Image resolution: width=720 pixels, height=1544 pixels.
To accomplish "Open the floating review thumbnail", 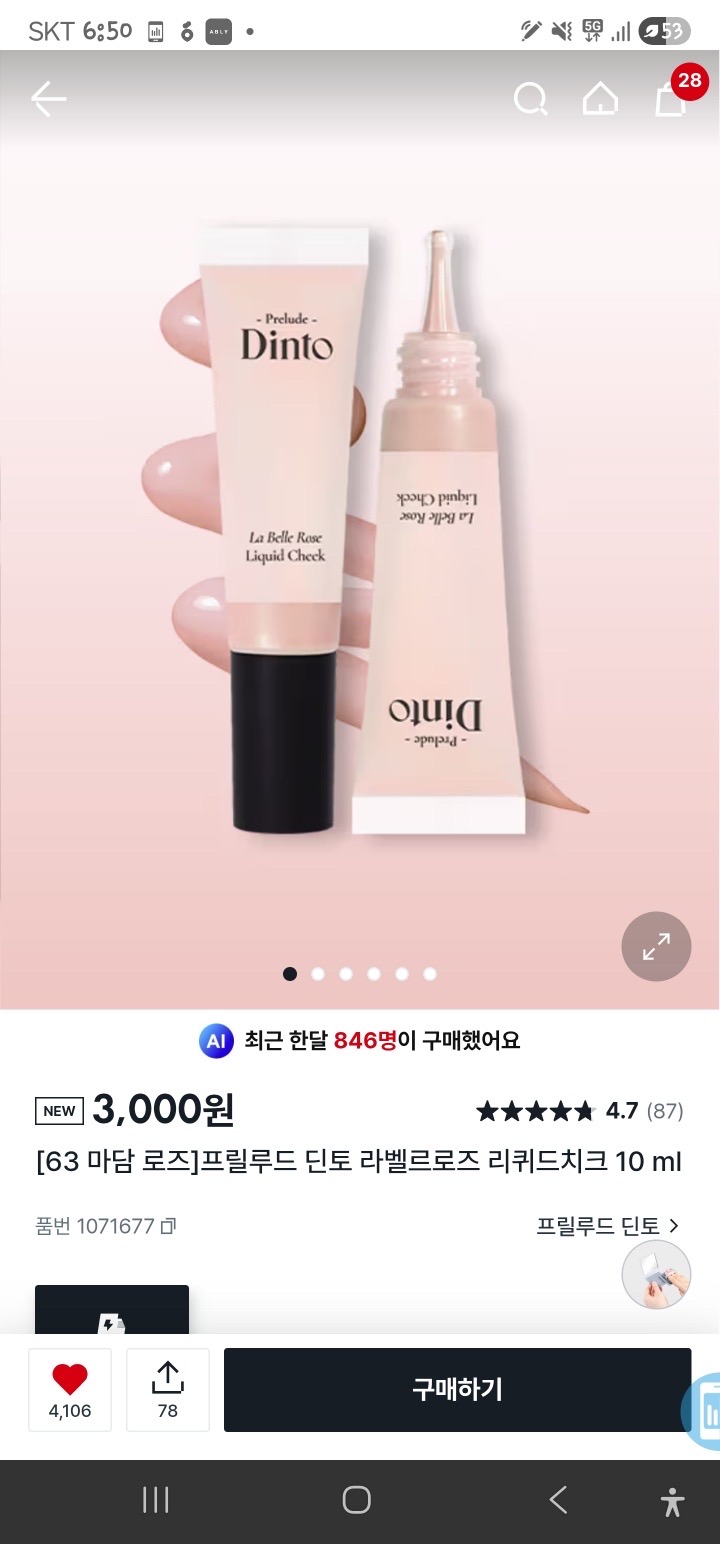I will click(x=656, y=1275).
